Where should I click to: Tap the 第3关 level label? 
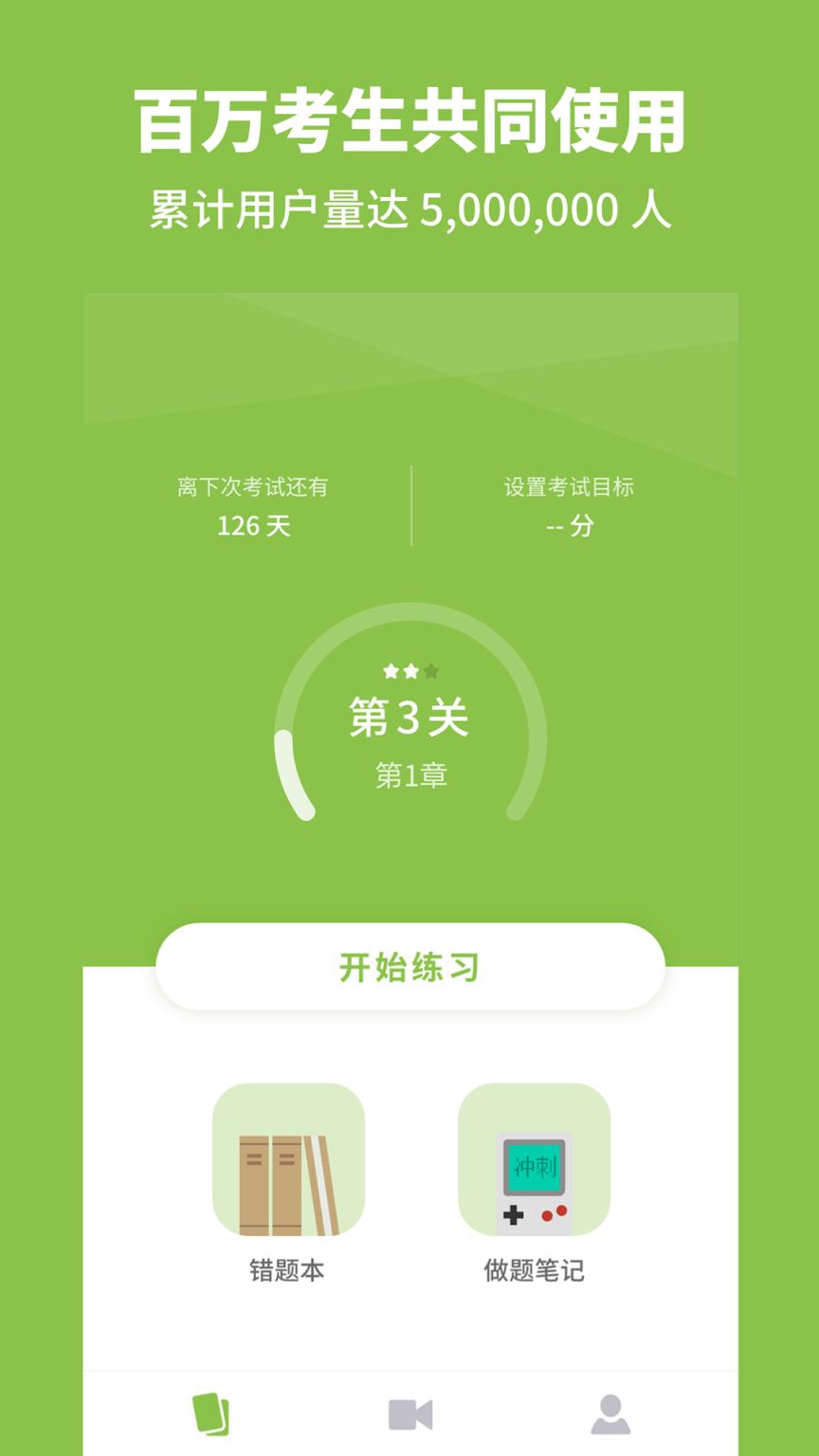coord(409,718)
